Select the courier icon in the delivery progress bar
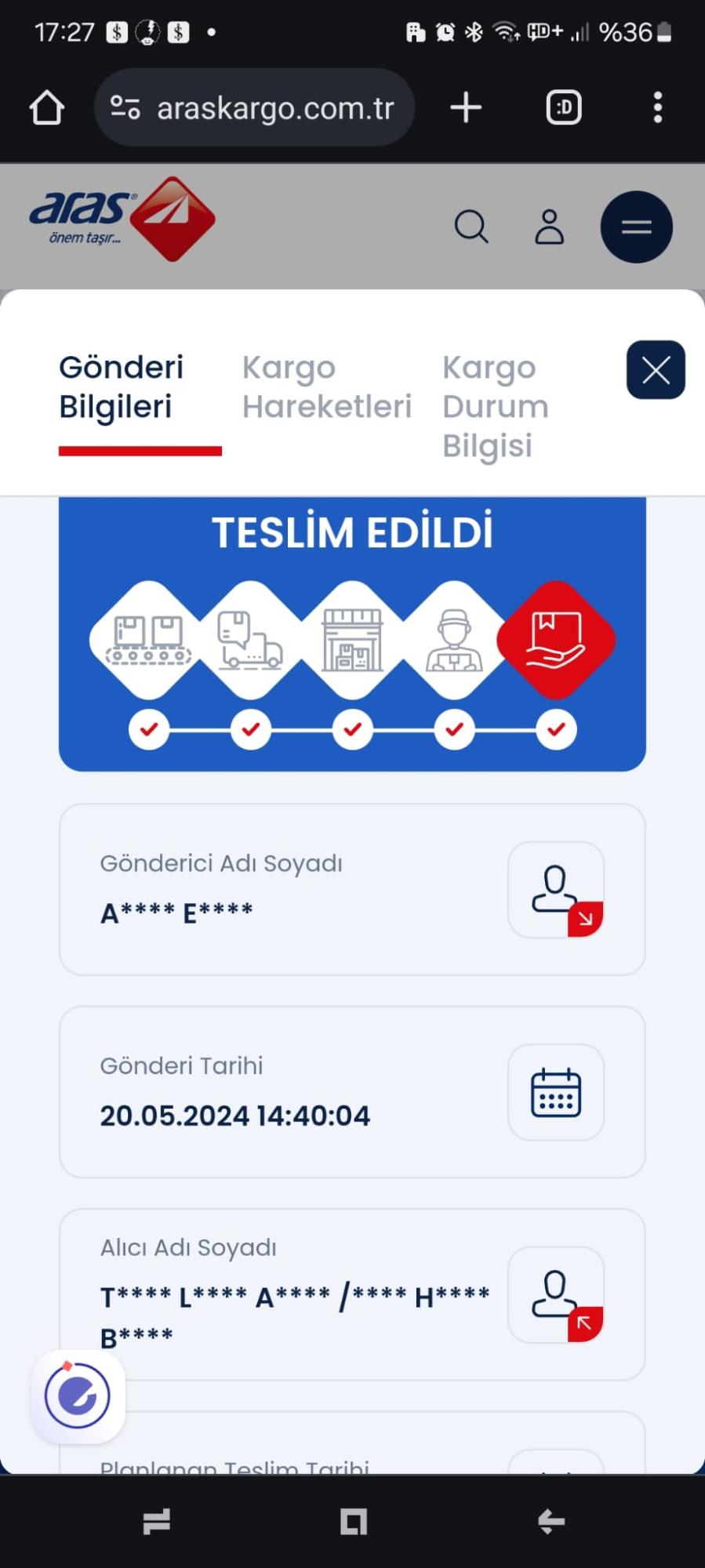705x1568 pixels. 454,641
